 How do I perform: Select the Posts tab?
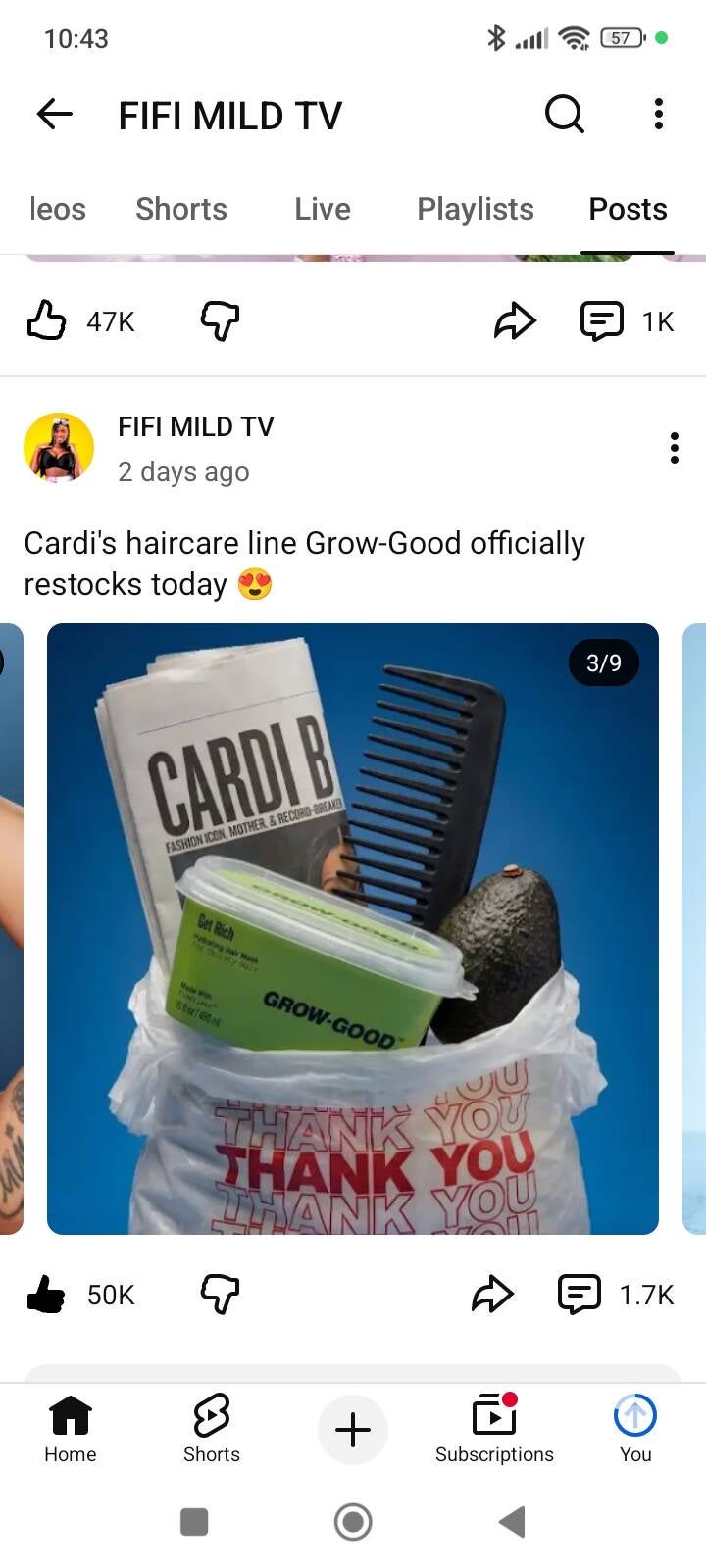tap(628, 209)
